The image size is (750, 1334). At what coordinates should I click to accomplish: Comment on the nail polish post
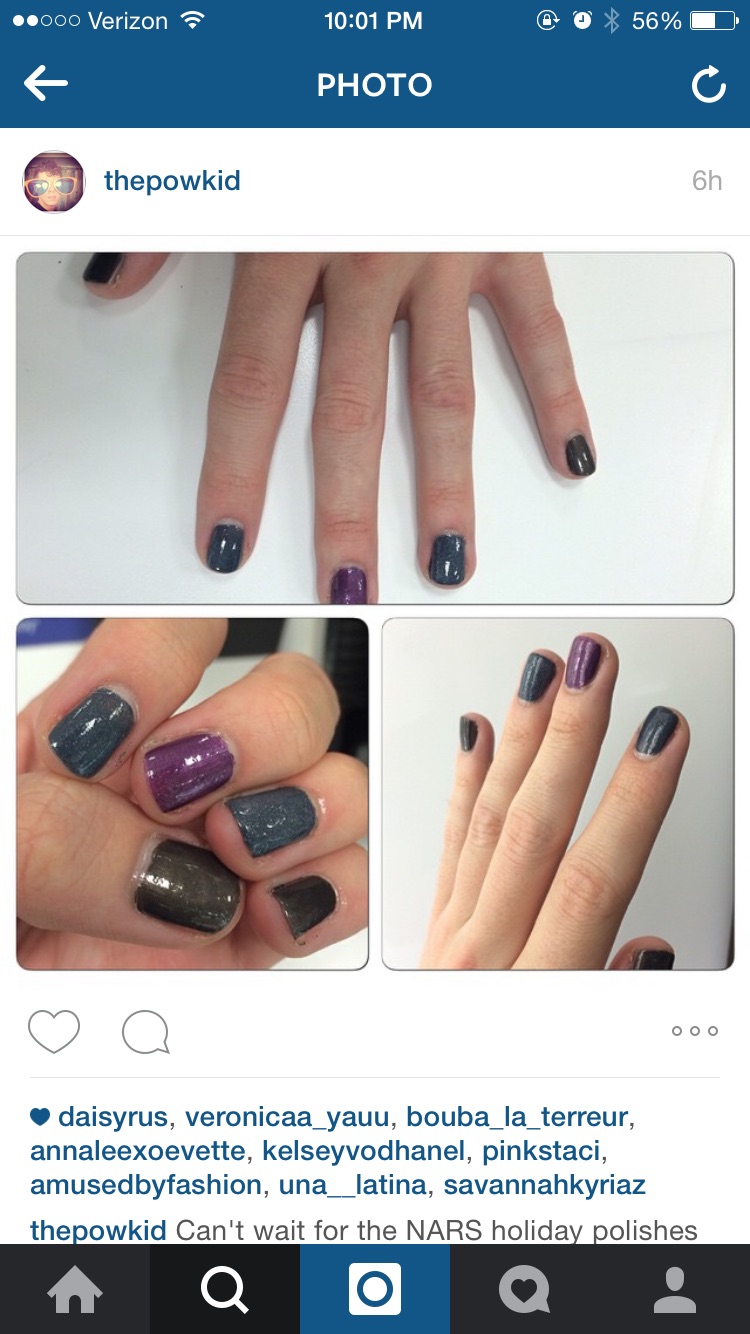pos(146,1032)
